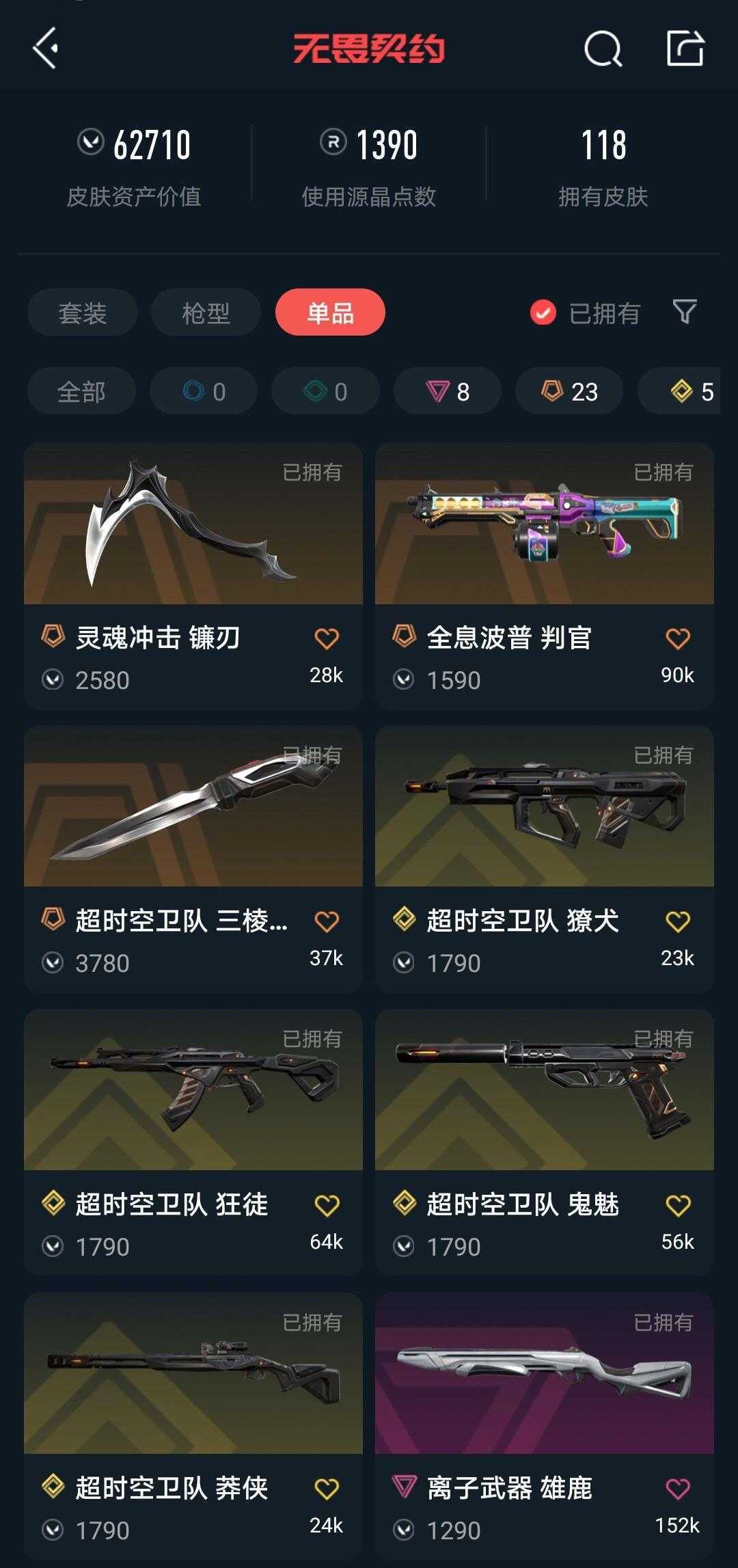Screen dimensions: 738x1568
Task: Share this skin collection page
Action: [685, 49]
